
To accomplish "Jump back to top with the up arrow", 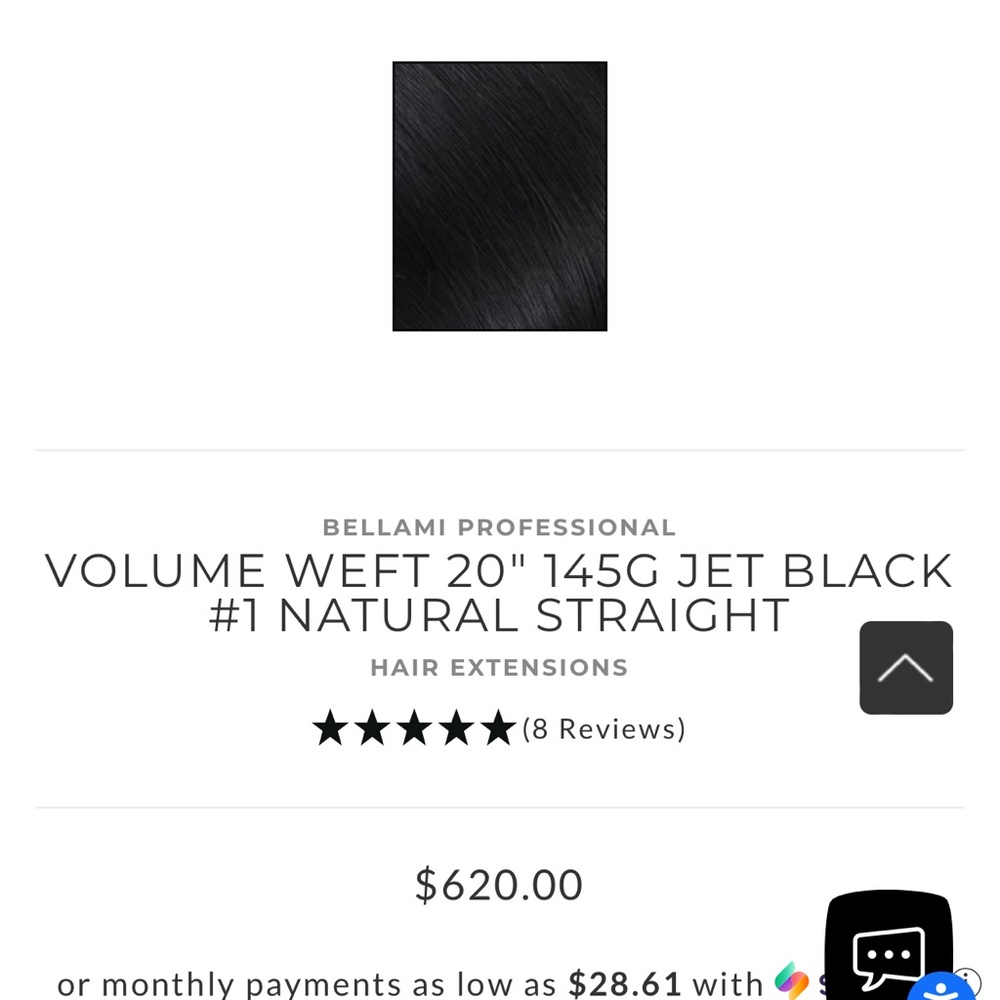I will click(x=905, y=667).
